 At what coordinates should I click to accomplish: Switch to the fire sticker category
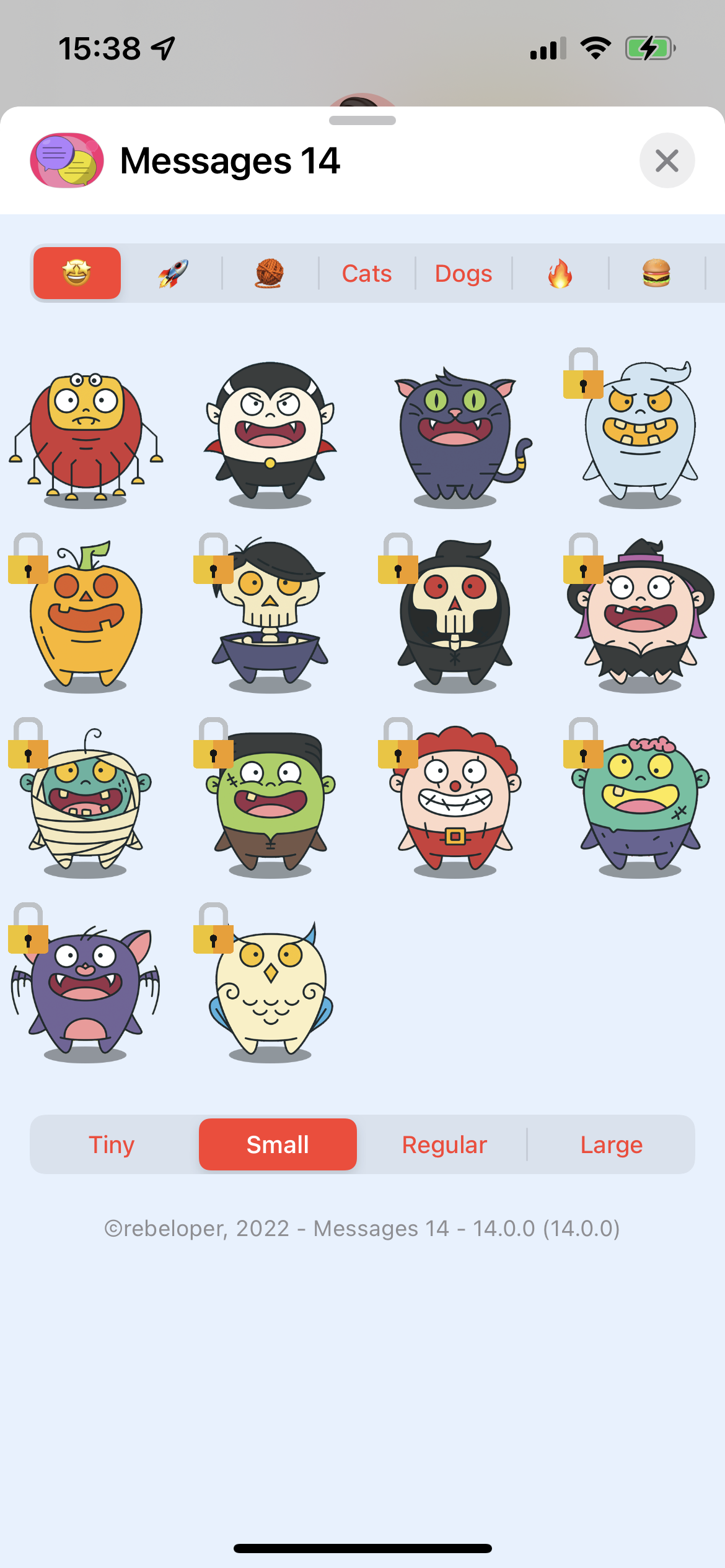(x=560, y=273)
